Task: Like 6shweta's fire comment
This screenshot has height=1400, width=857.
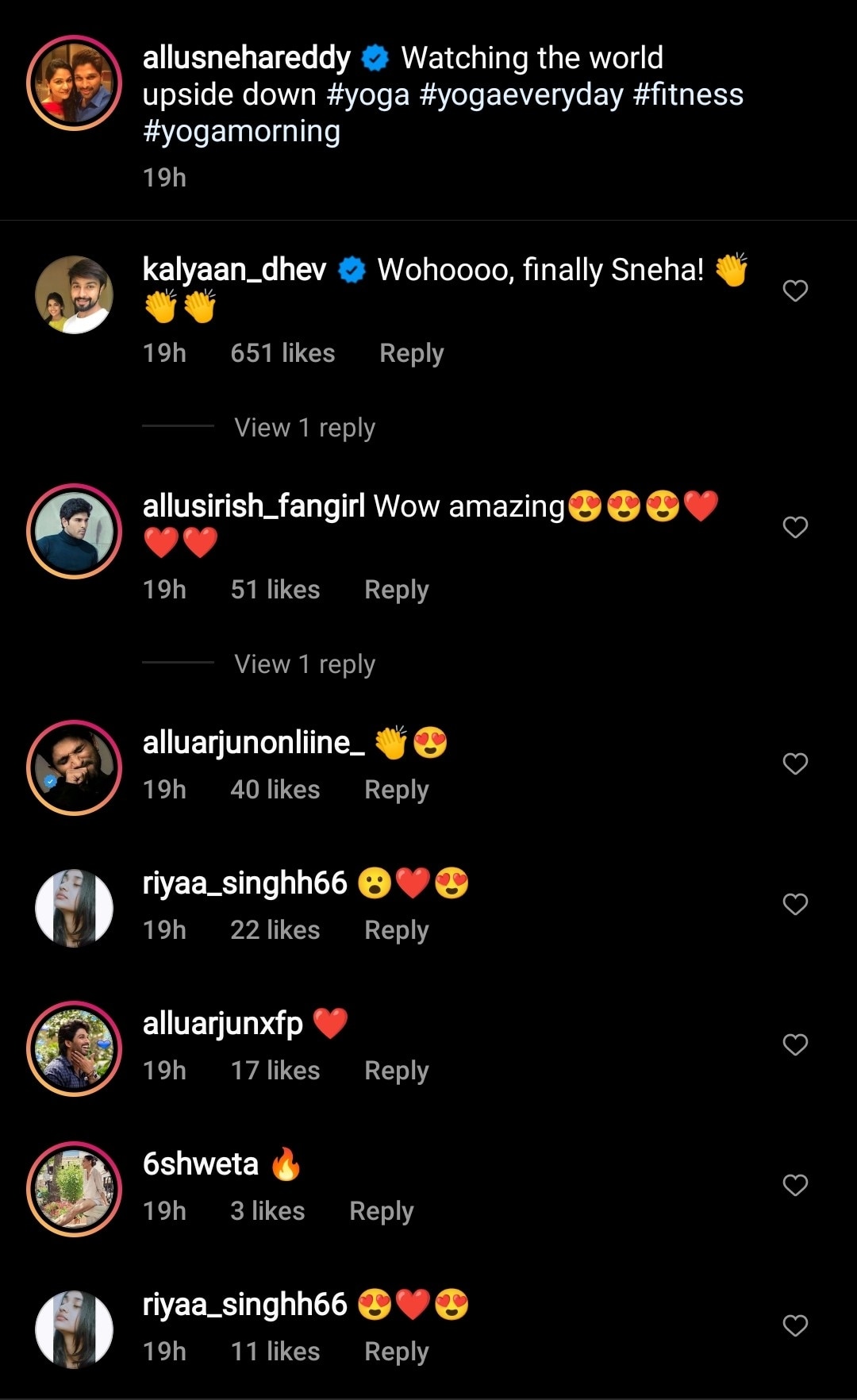Action: [795, 1185]
